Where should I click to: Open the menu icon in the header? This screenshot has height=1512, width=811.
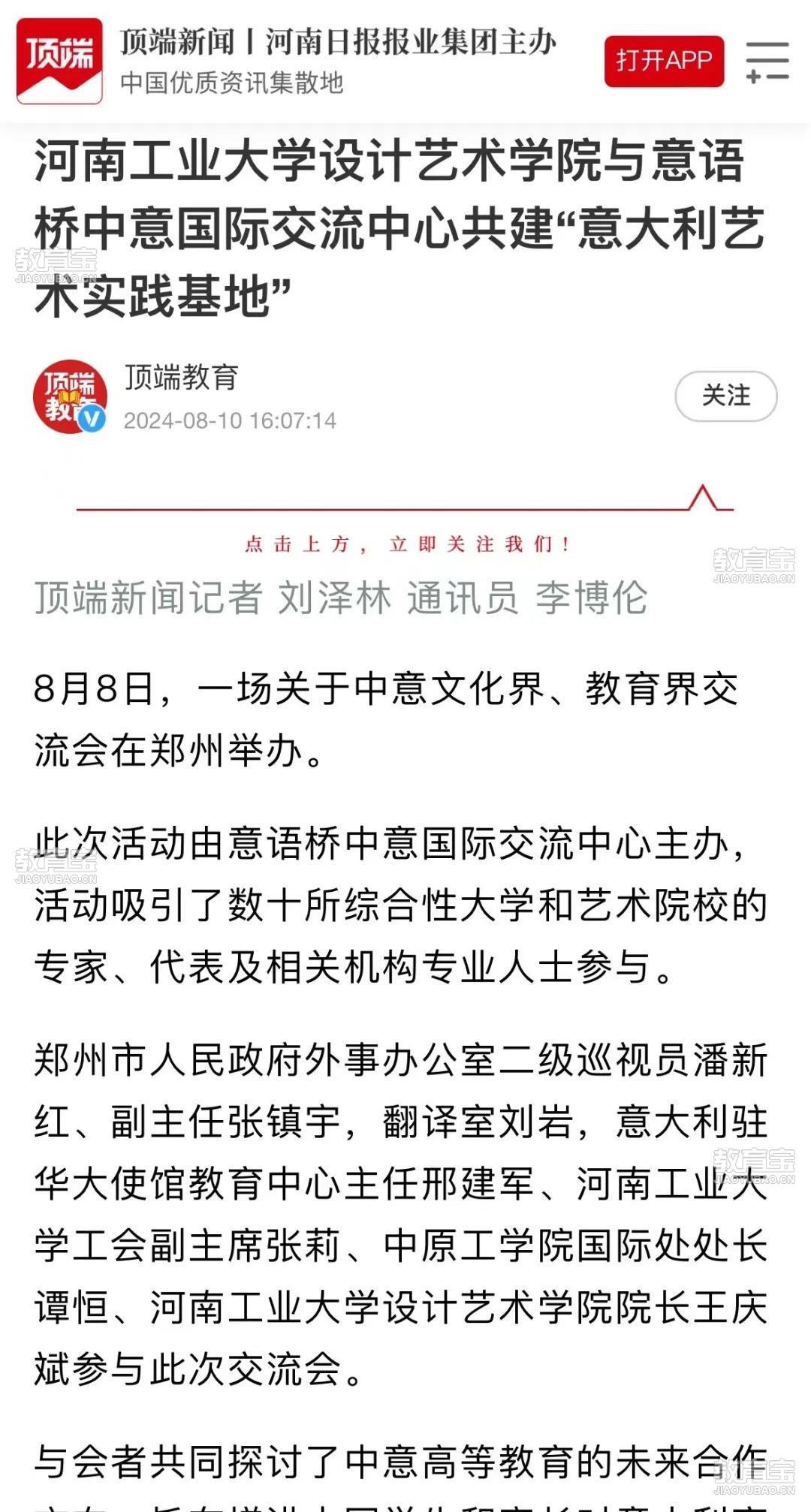[x=767, y=62]
